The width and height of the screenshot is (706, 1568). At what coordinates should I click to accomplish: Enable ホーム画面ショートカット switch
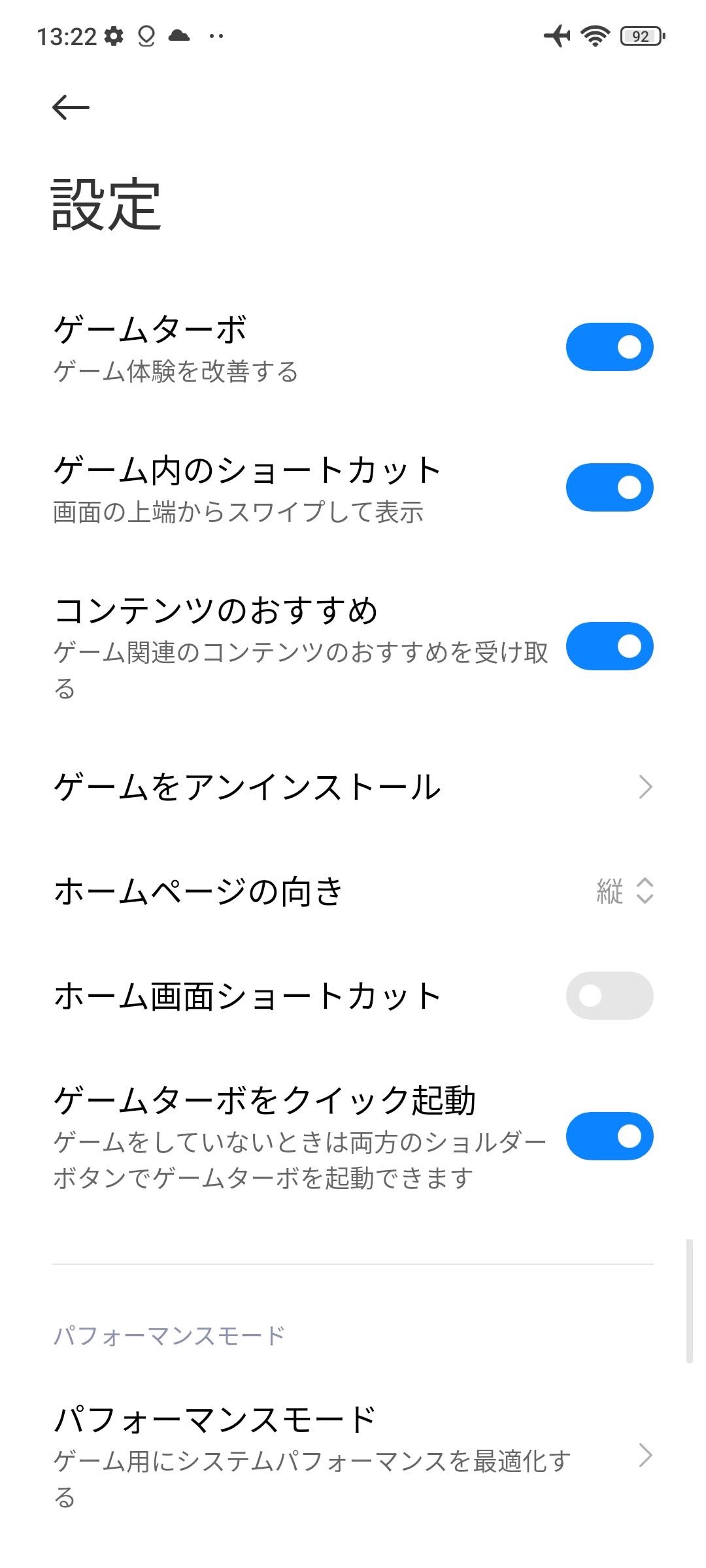(x=609, y=996)
